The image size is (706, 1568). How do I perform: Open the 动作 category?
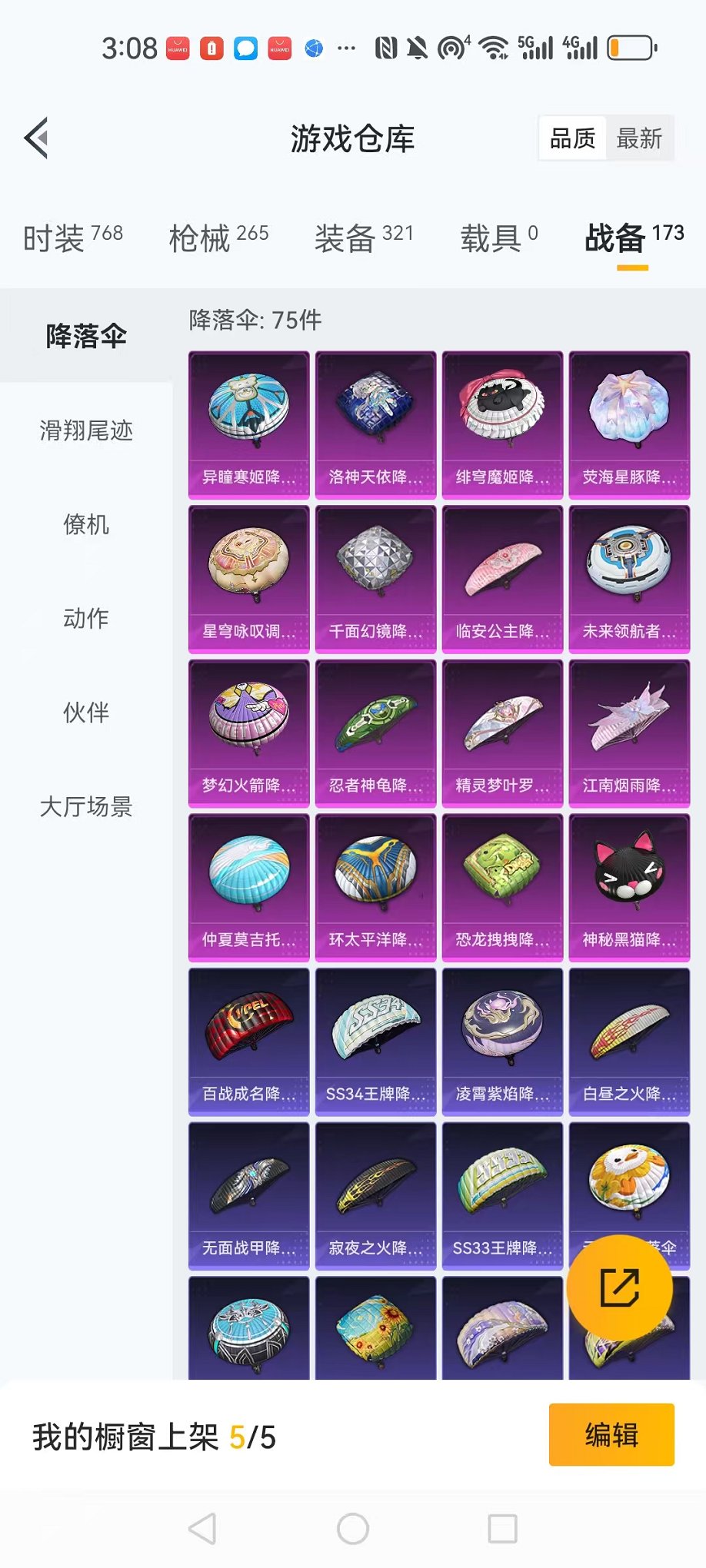tap(86, 619)
